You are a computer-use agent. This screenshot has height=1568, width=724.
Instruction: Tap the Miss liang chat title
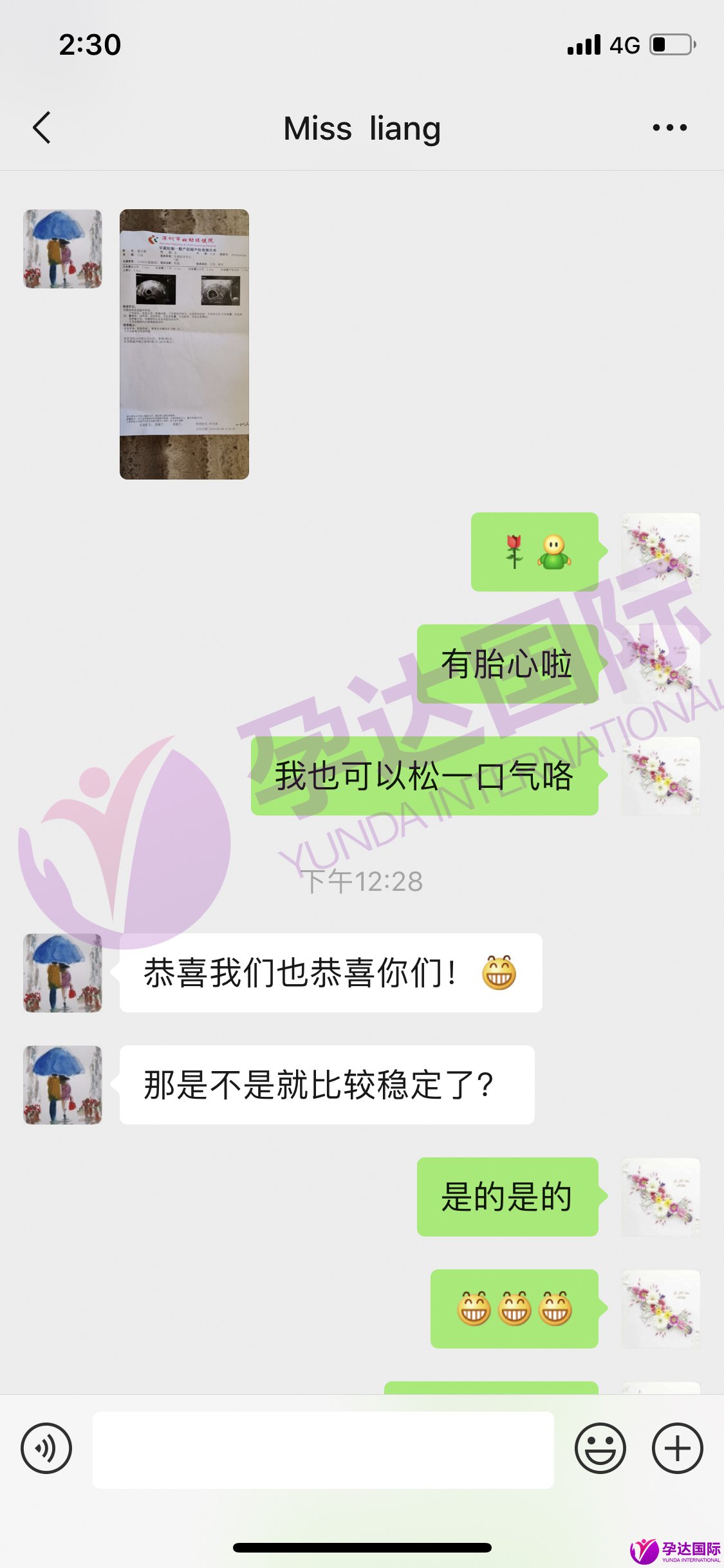[x=362, y=127]
